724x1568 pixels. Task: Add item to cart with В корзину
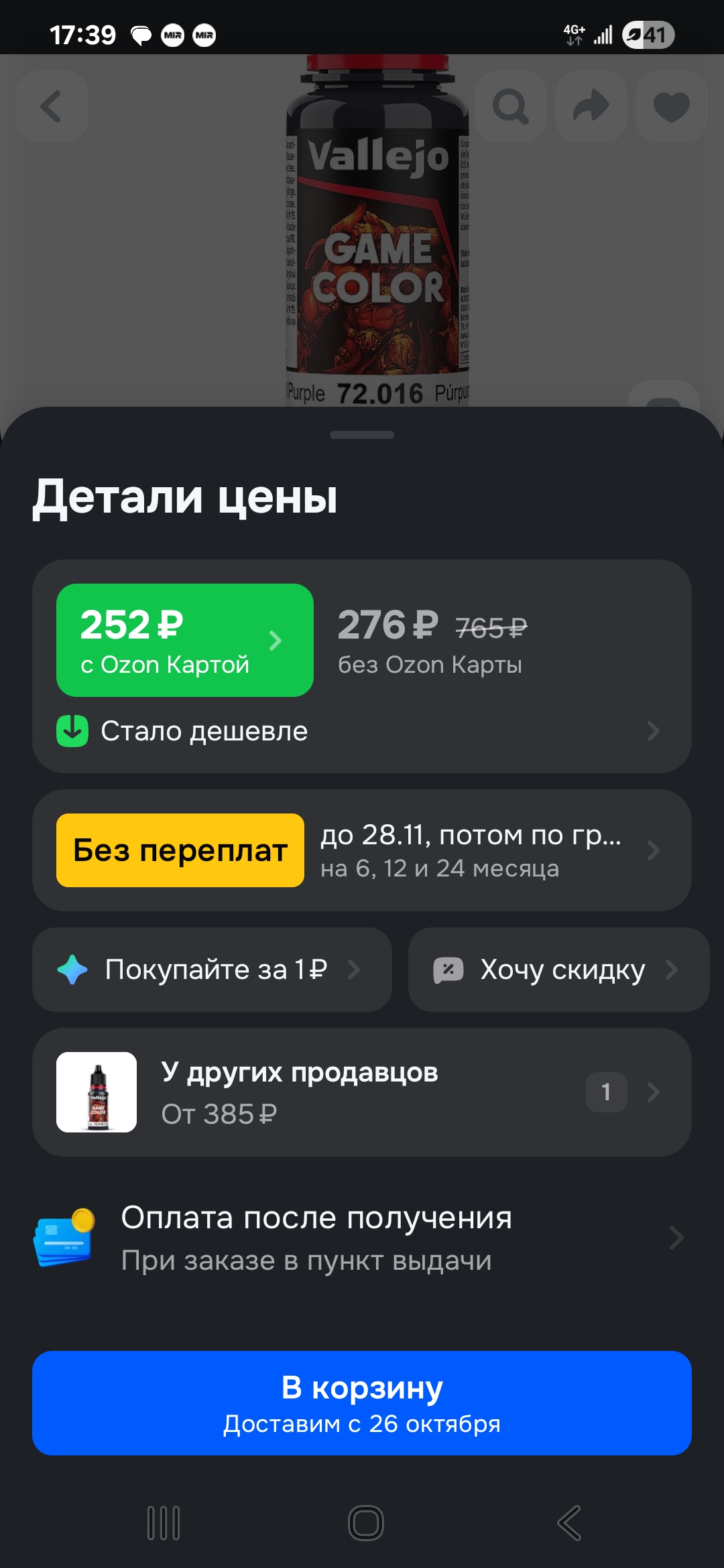(x=362, y=1402)
